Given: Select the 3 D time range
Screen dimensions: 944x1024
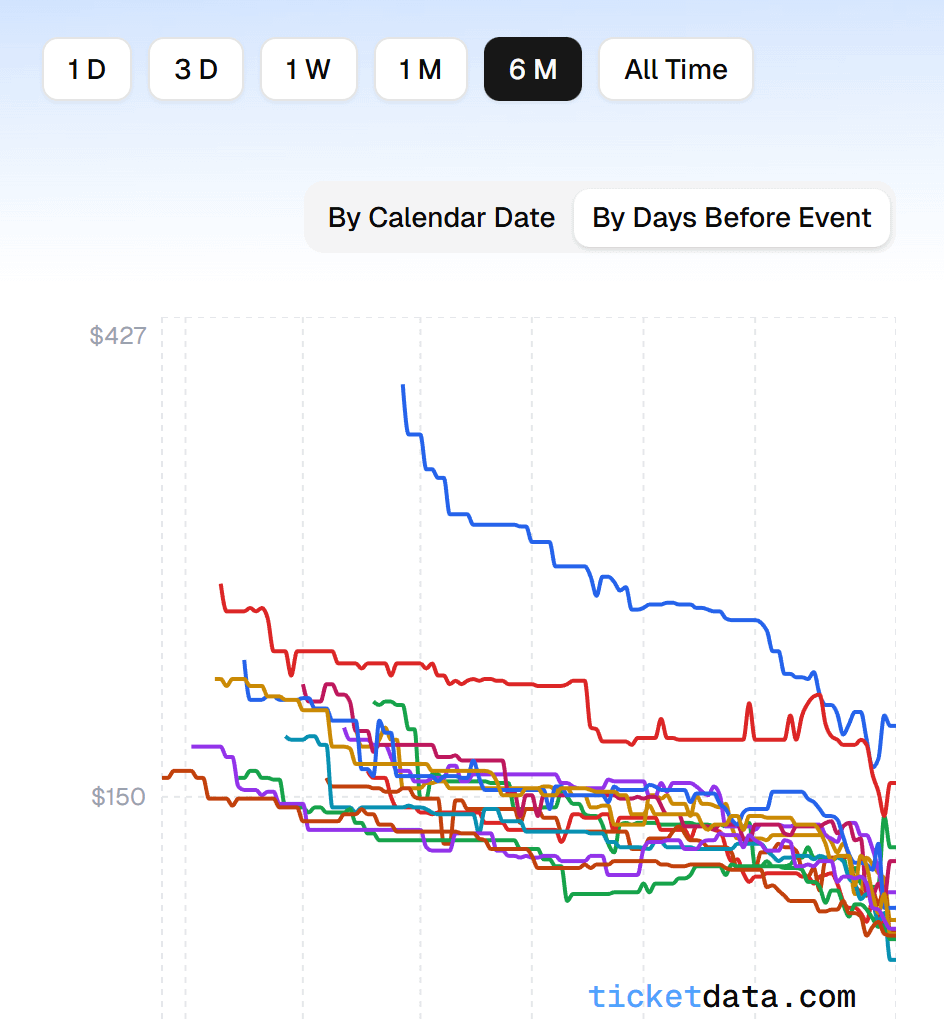Looking at the screenshot, I should [195, 68].
